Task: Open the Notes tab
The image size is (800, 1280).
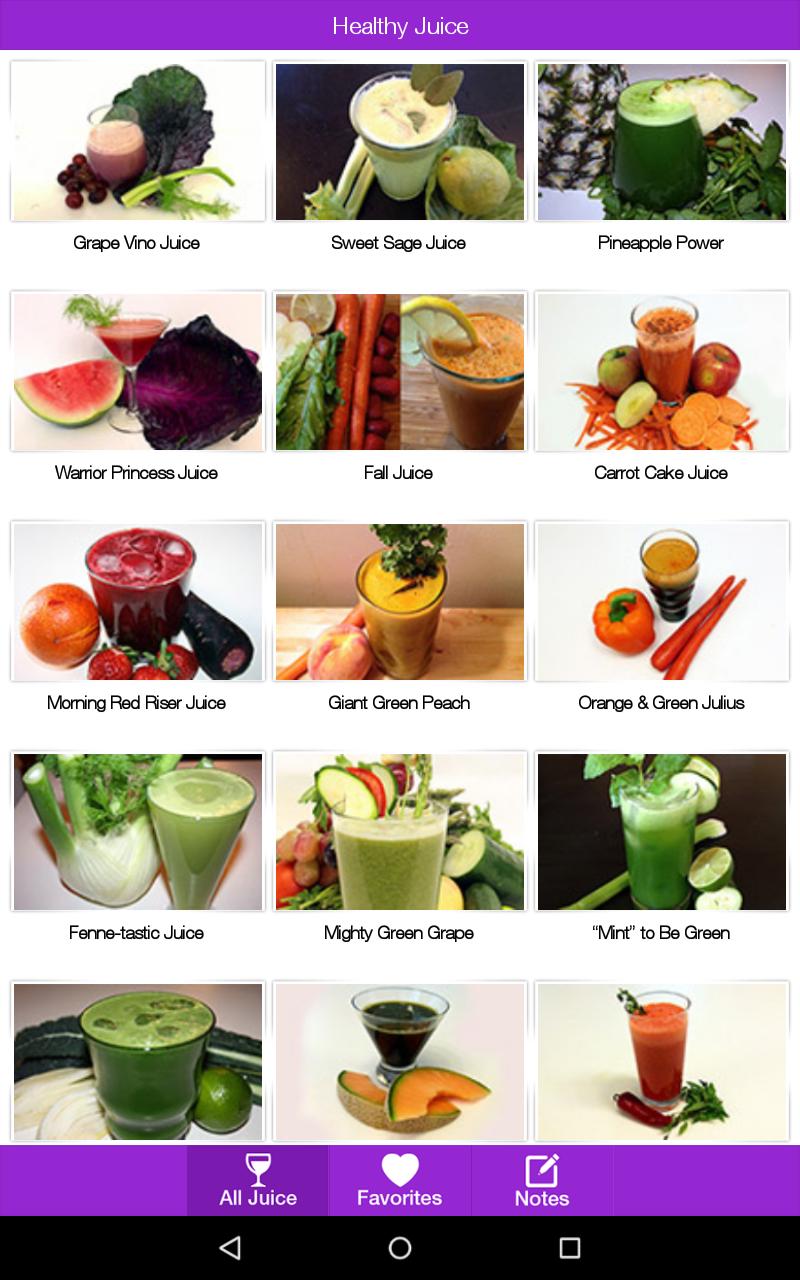Action: point(542,1181)
